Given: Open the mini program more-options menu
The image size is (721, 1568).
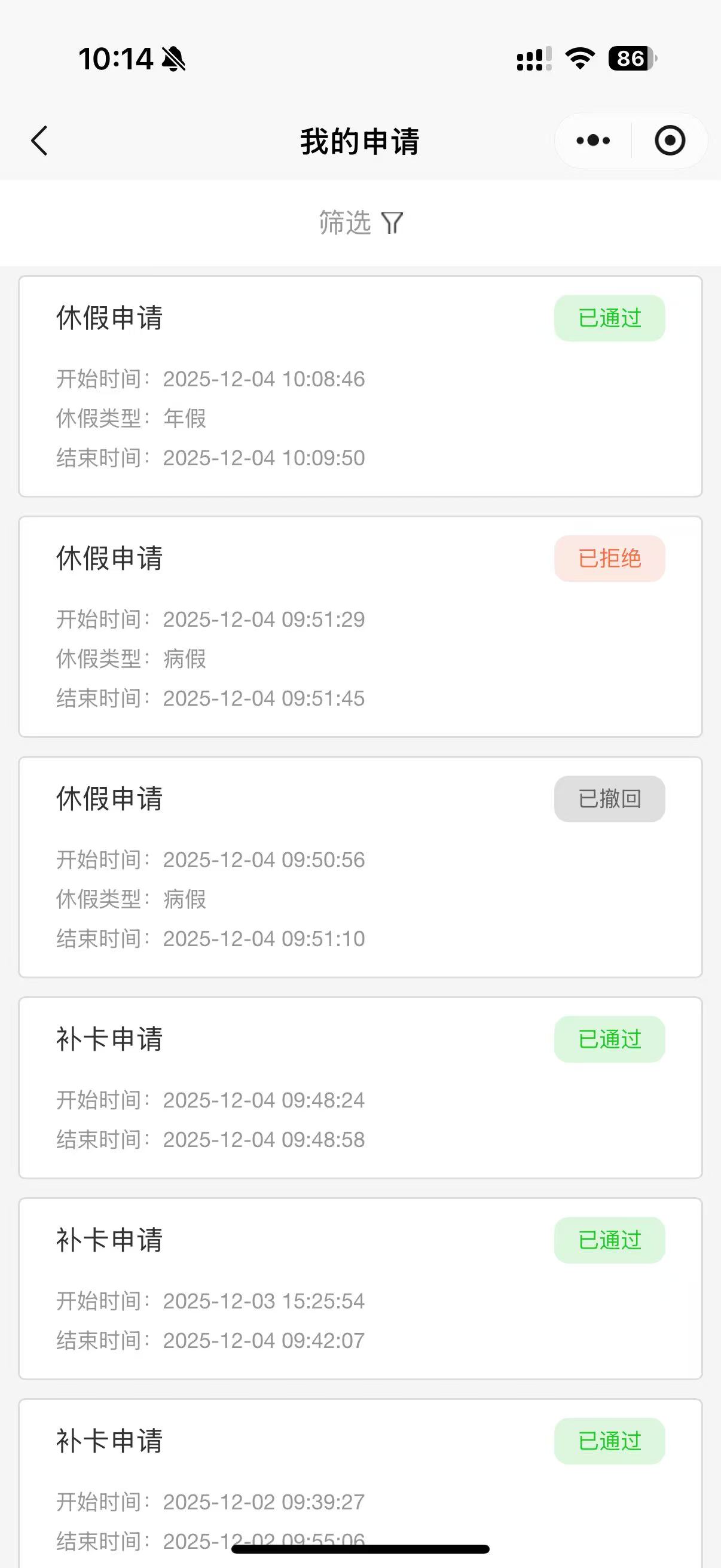Looking at the screenshot, I should 593,141.
